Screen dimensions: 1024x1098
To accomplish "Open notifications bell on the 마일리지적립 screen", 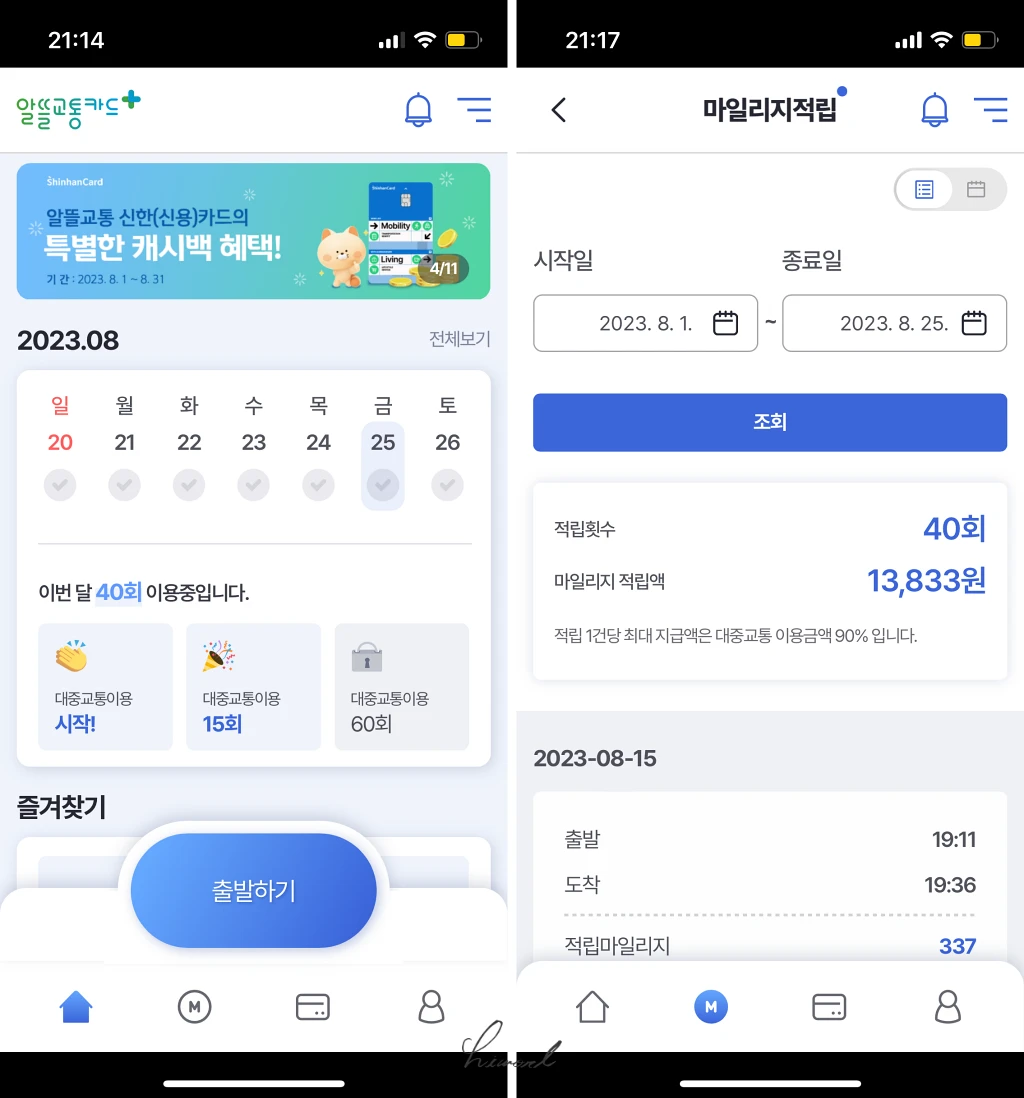I will (x=934, y=109).
